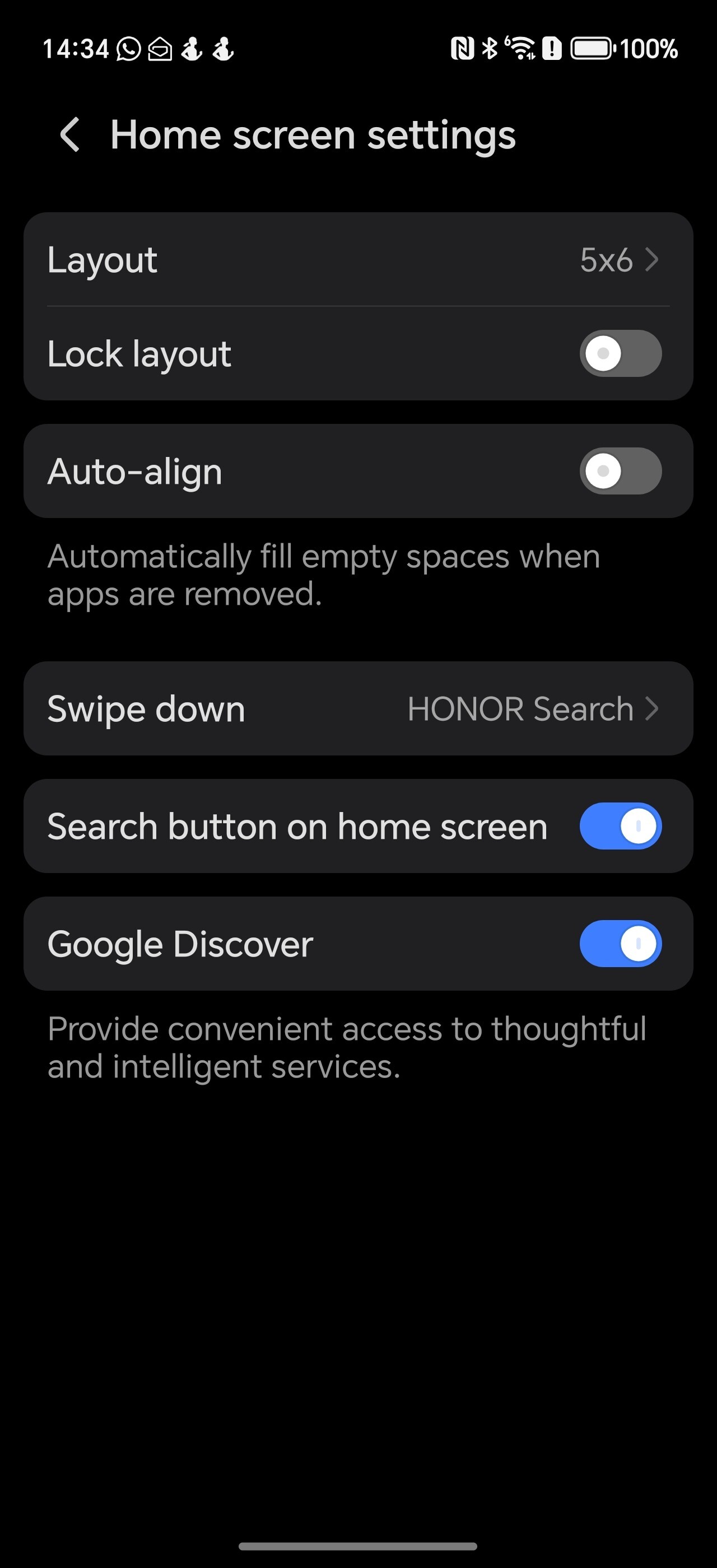Tap the Home screen settings title
This screenshot has width=717, height=1568.
click(313, 134)
